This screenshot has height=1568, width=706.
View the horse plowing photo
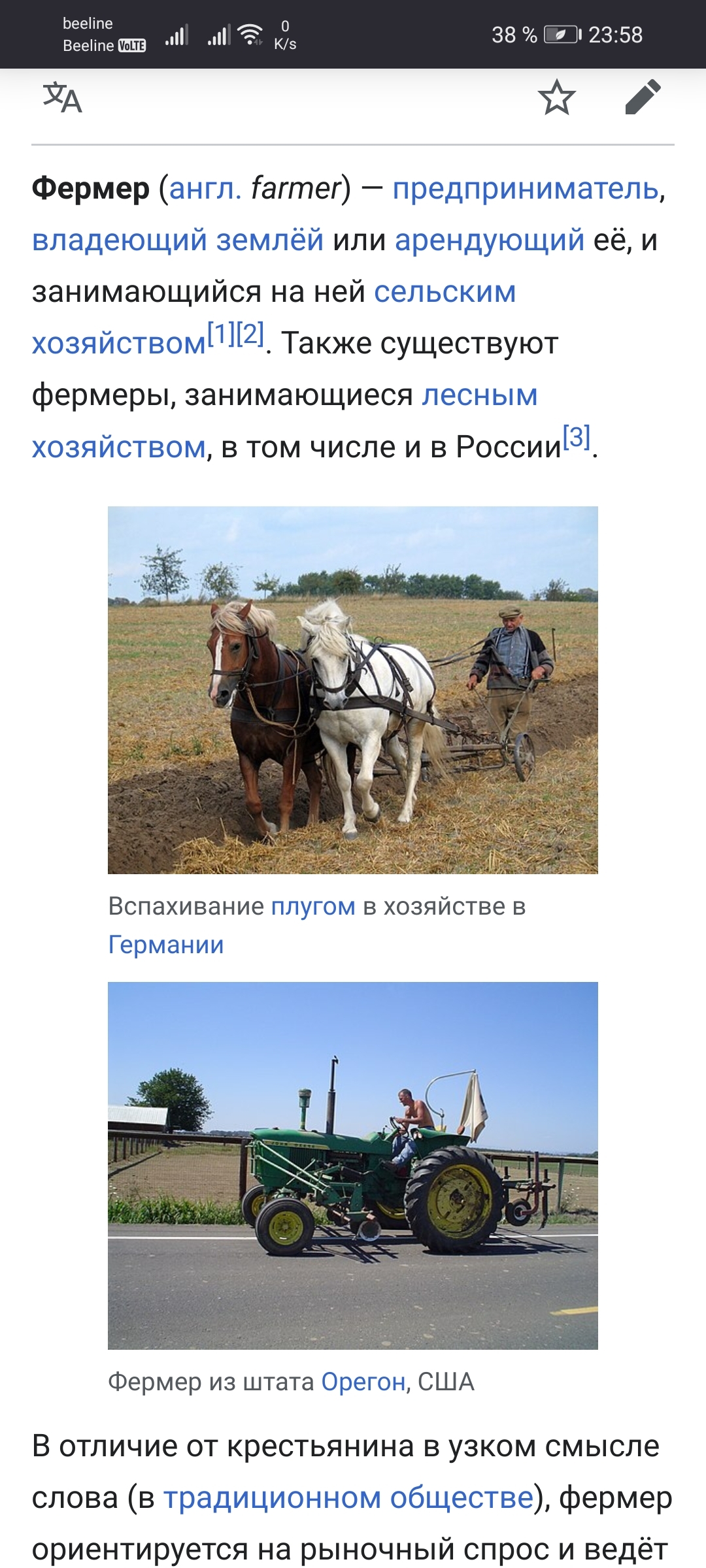click(x=353, y=690)
